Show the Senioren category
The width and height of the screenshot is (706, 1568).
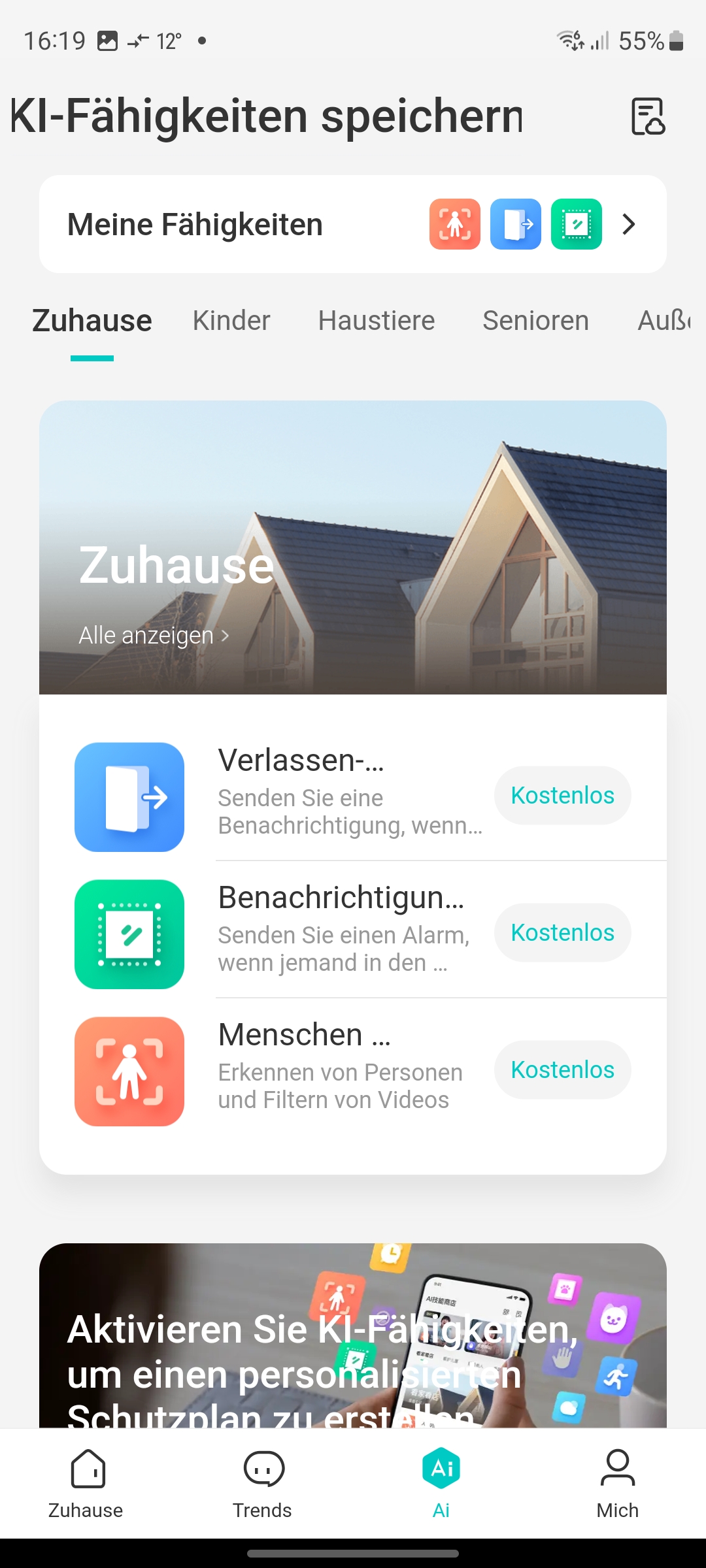coord(535,321)
